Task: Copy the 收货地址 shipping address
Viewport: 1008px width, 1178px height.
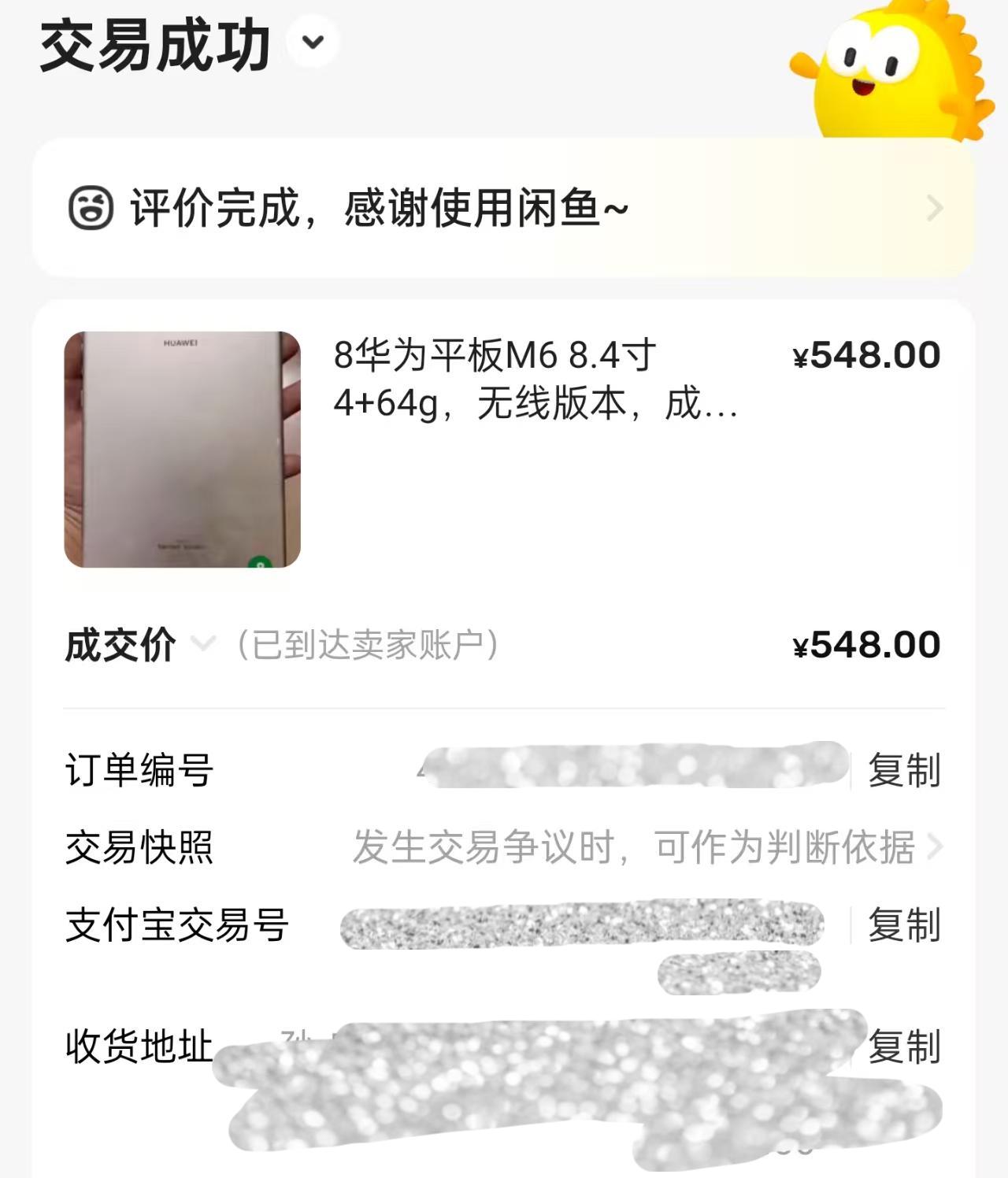Action: point(903,1047)
